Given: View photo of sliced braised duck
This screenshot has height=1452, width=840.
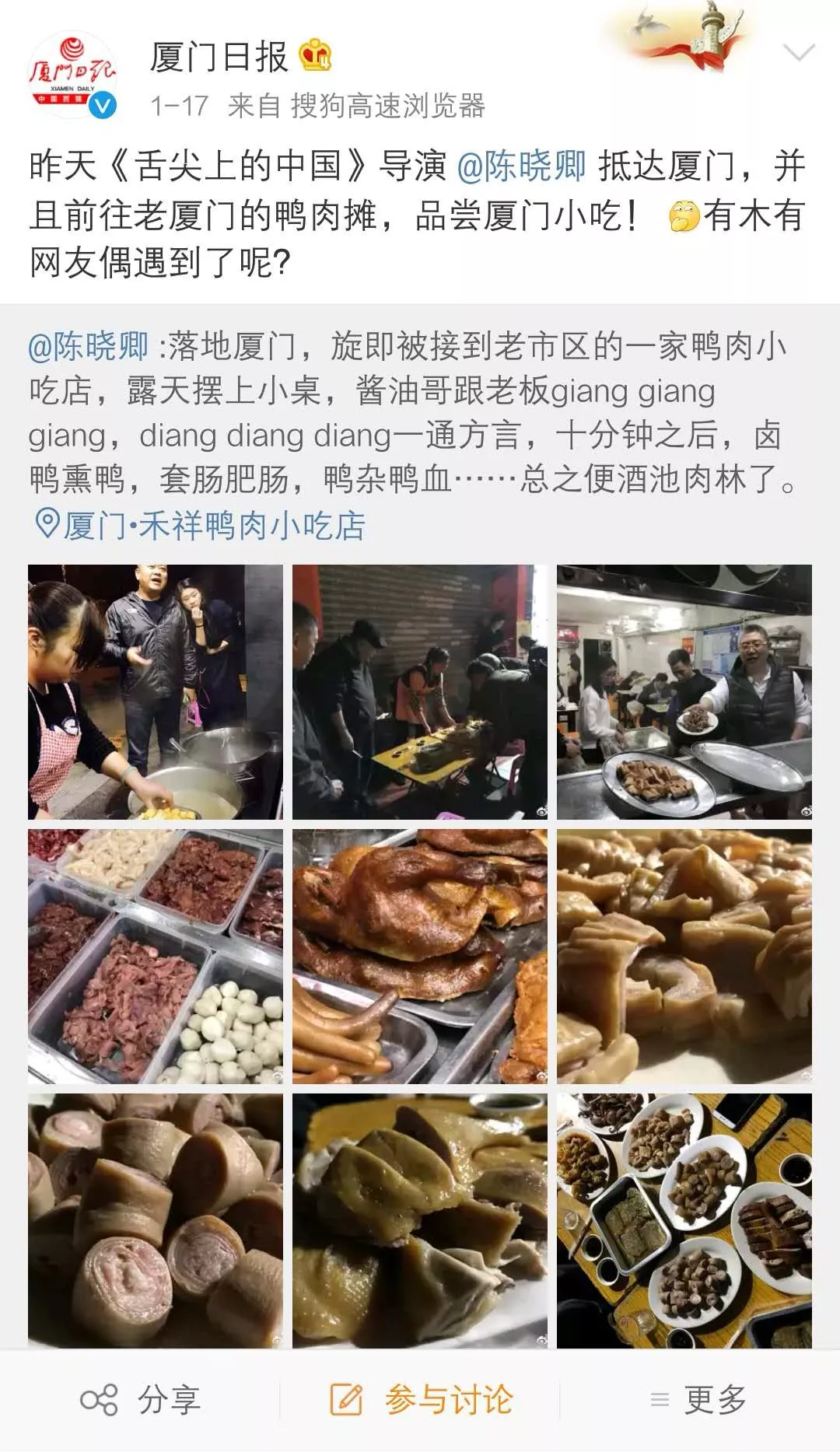Looking at the screenshot, I should pyautogui.click(x=420, y=1220).
